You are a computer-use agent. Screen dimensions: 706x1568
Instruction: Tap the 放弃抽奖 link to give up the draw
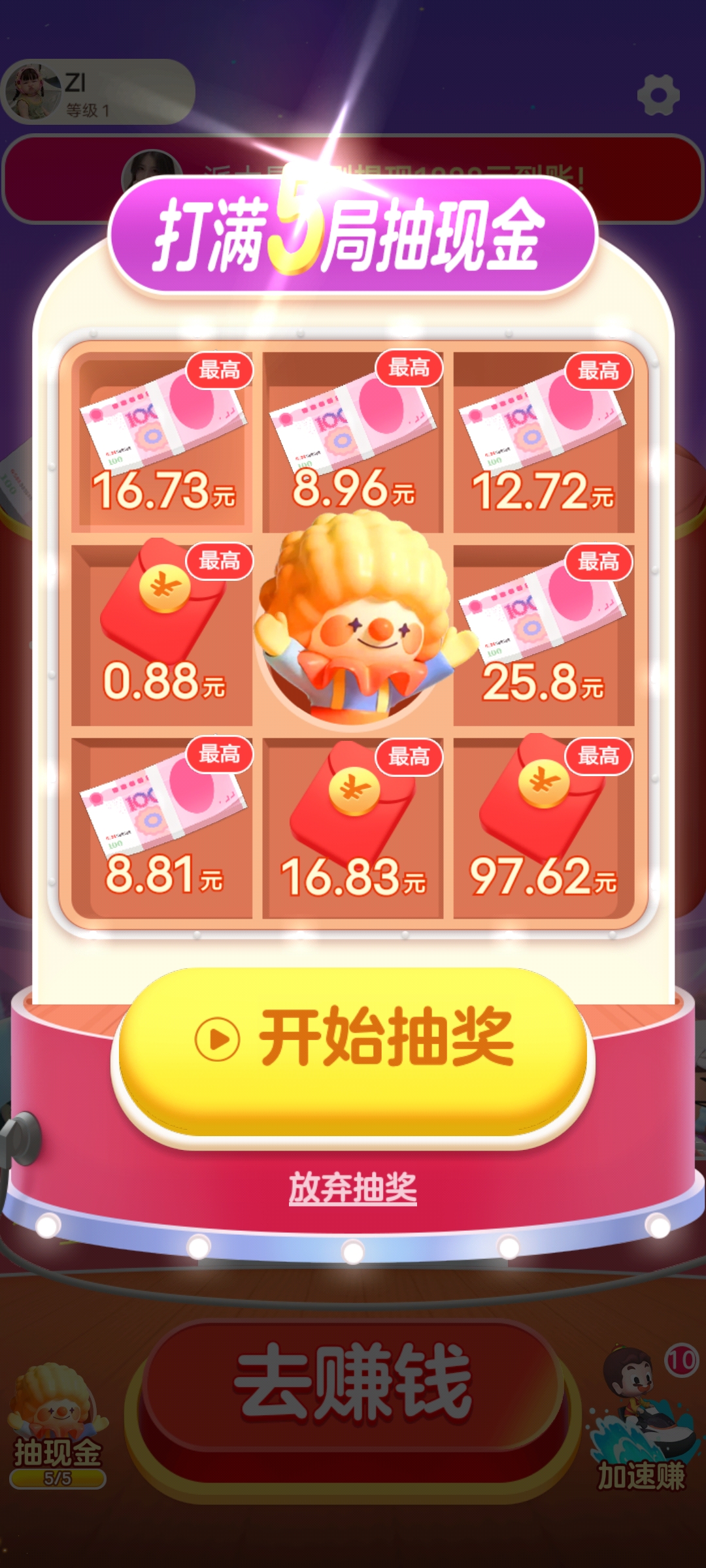click(353, 1187)
